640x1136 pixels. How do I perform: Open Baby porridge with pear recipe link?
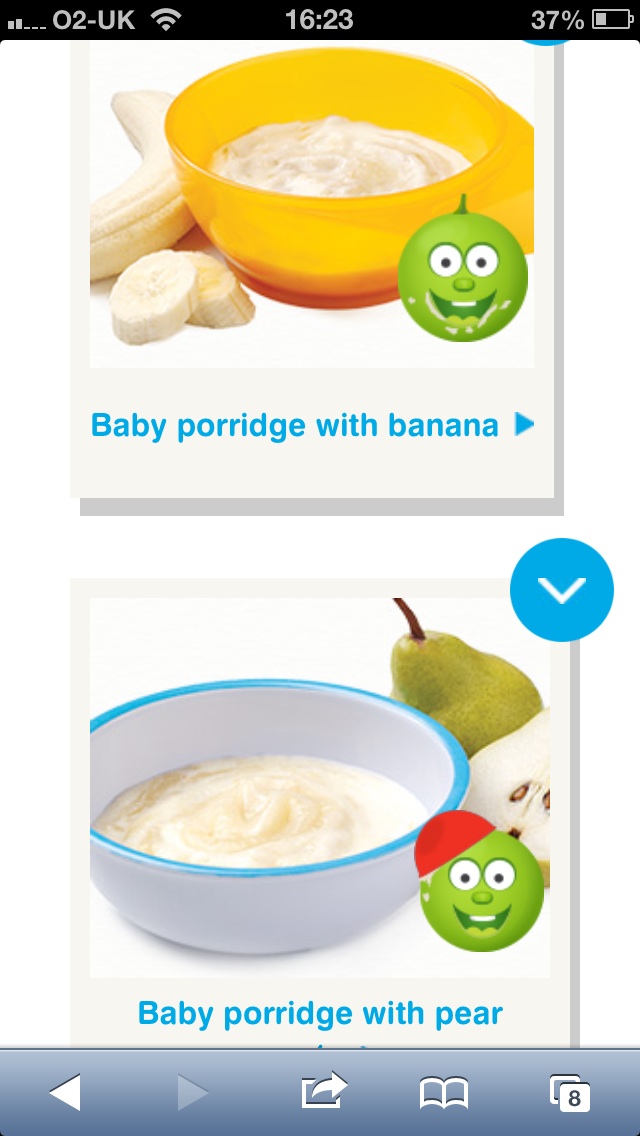[x=320, y=1014]
